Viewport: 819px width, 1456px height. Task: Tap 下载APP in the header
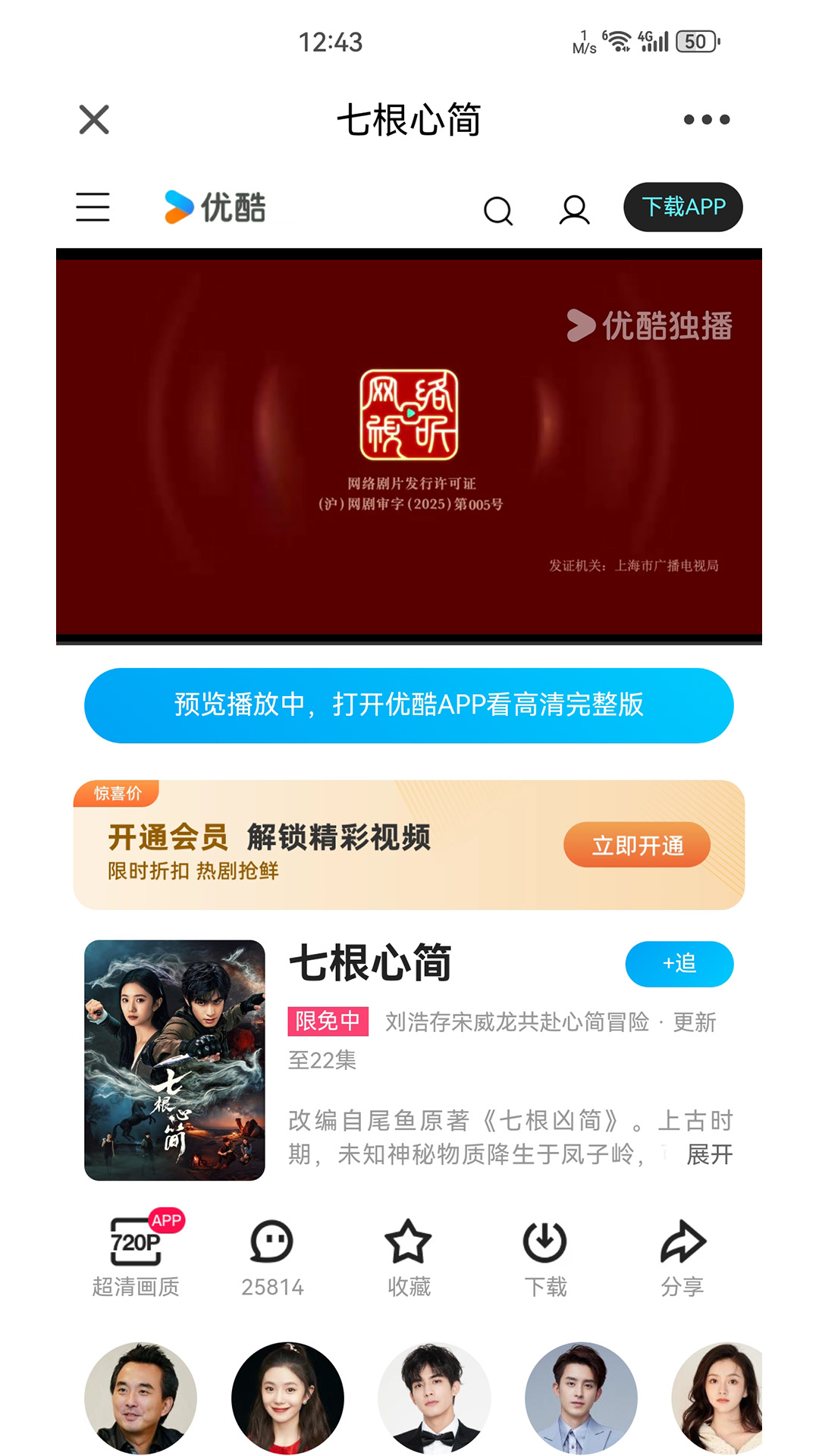click(682, 206)
